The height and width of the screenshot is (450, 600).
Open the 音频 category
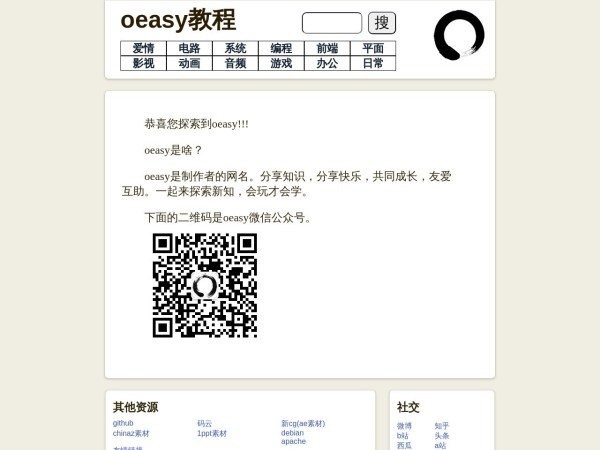click(235, 63)
